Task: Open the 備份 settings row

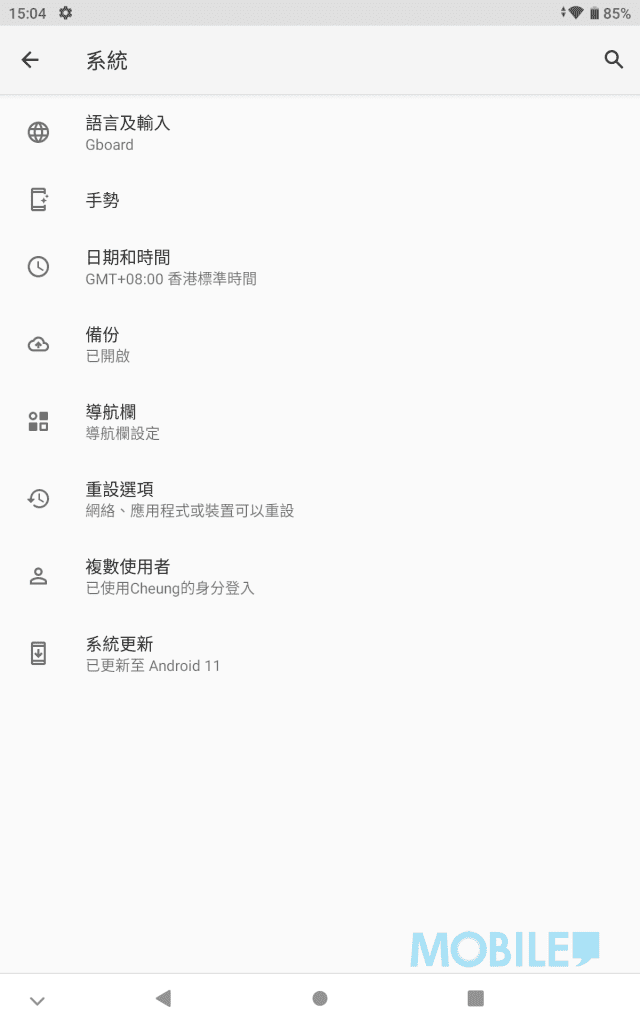Action: [x=320, y=344]
